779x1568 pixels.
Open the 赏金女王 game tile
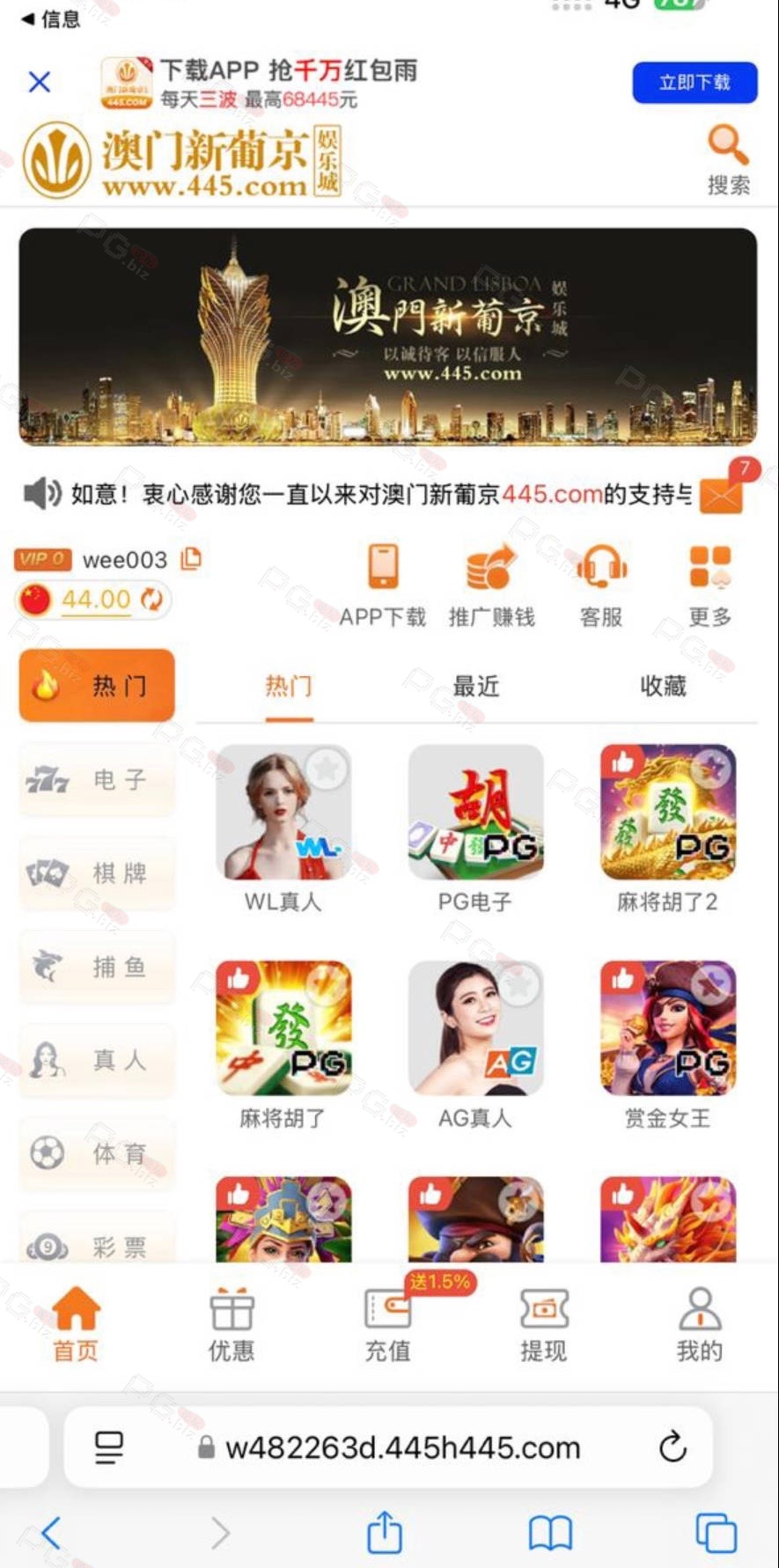(668, 1045)
